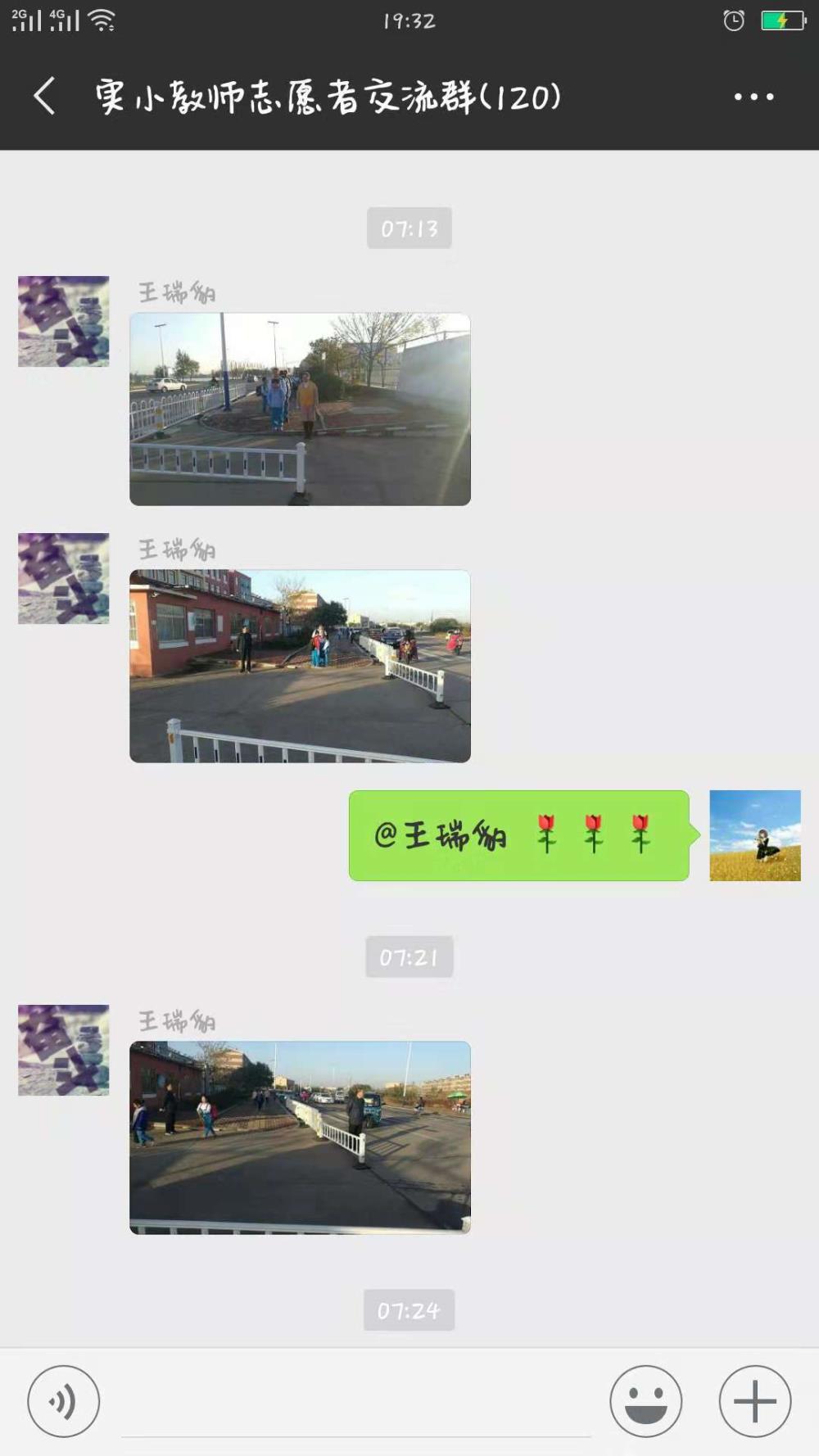This screenshot has width=819, height=1456.
Task: Focus the message text field
Action: pyautogui.click(x=355, y=1402)
